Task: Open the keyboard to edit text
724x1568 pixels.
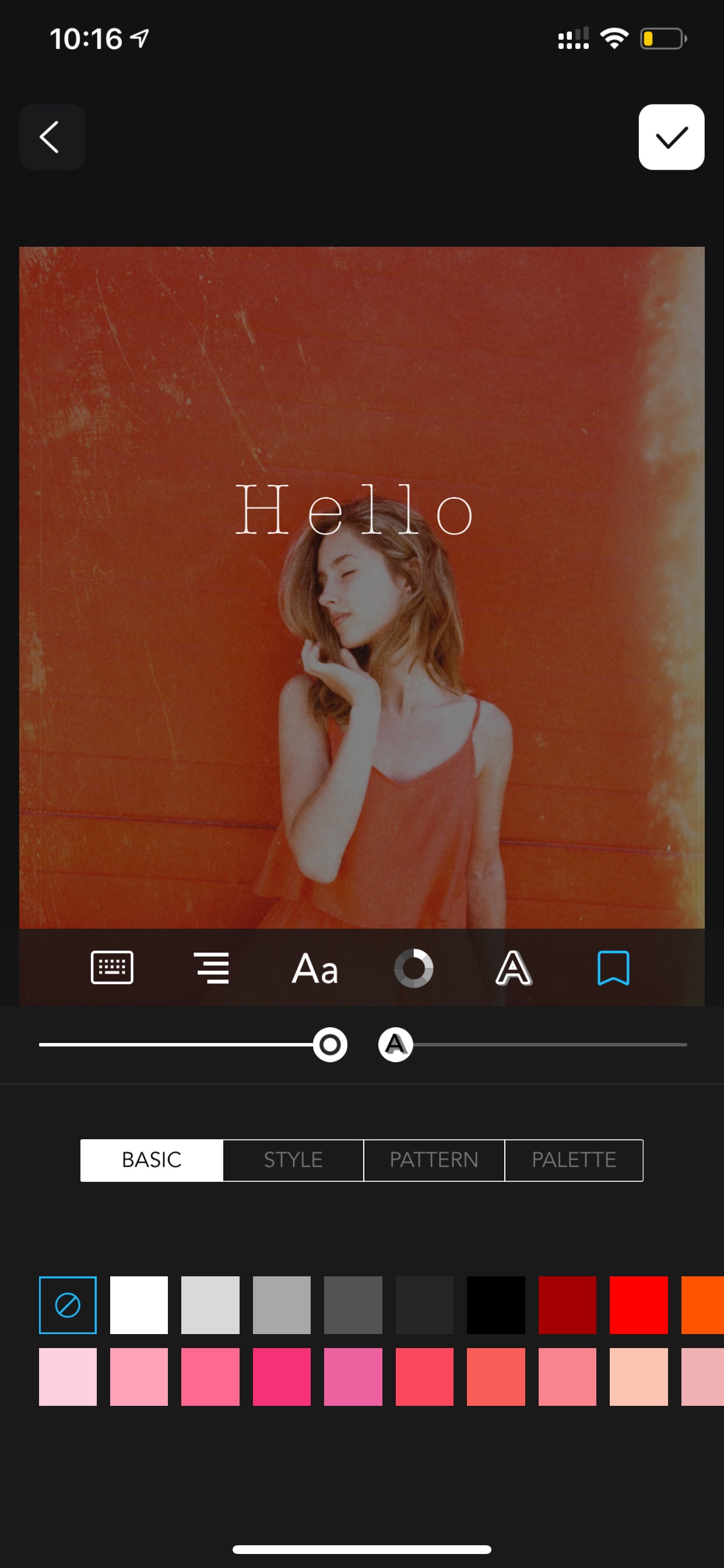Action: (x=112, y=967)
